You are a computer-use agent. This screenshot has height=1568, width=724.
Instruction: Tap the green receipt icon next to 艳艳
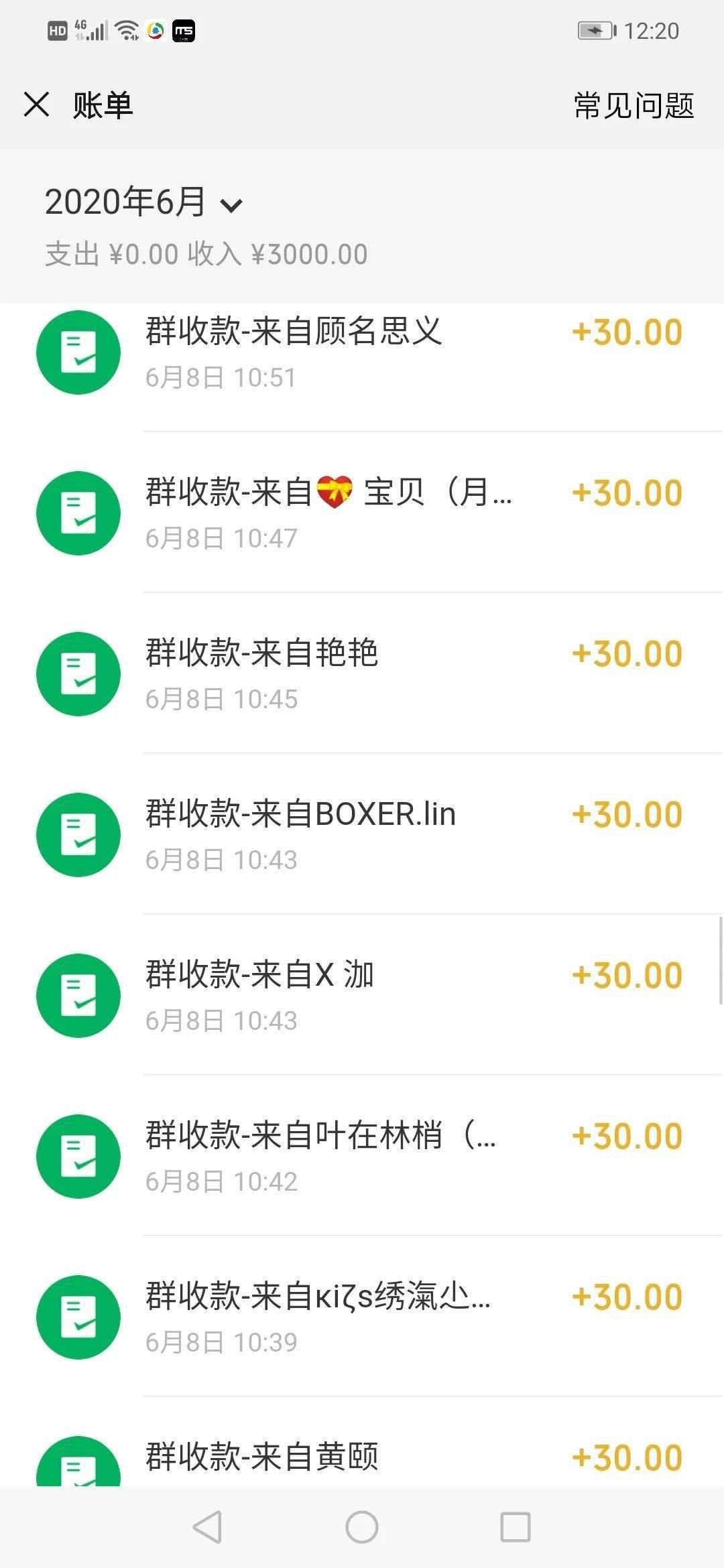pyautogui.click(x=78, y=674)
